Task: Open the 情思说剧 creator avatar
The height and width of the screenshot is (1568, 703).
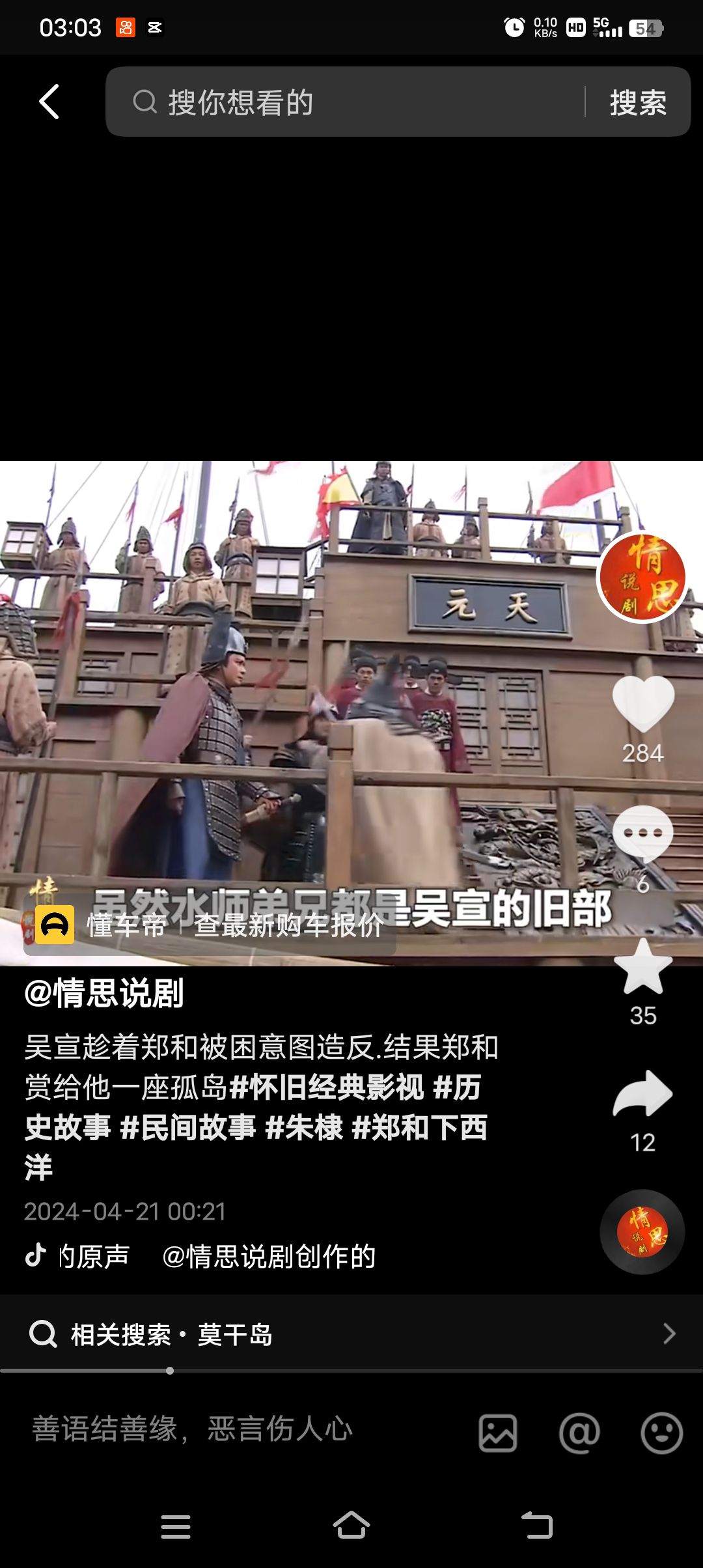Action: 642,577
